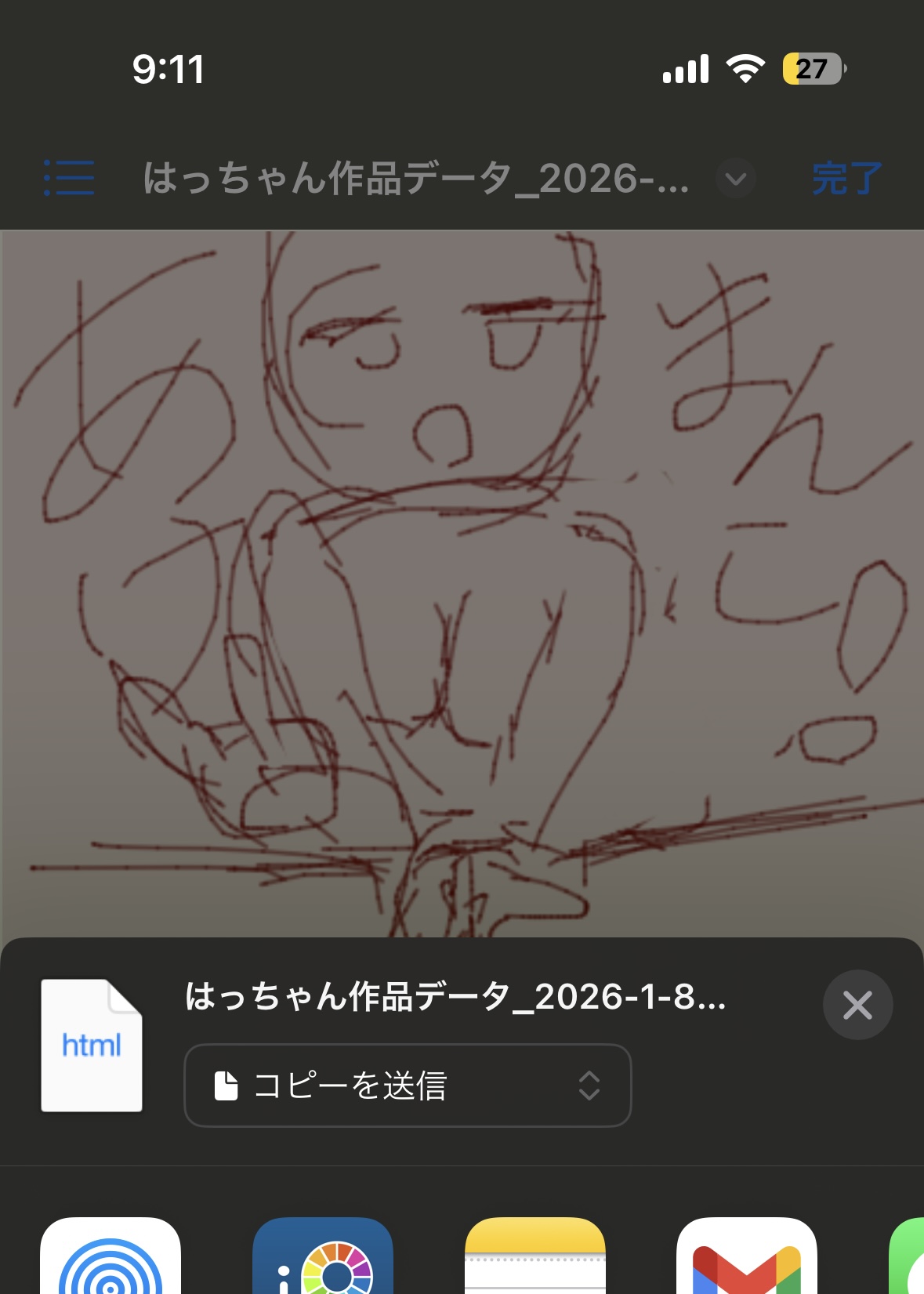Expand the file title chevron menu
Screen dimensions: 924x1294
point(735,179)
